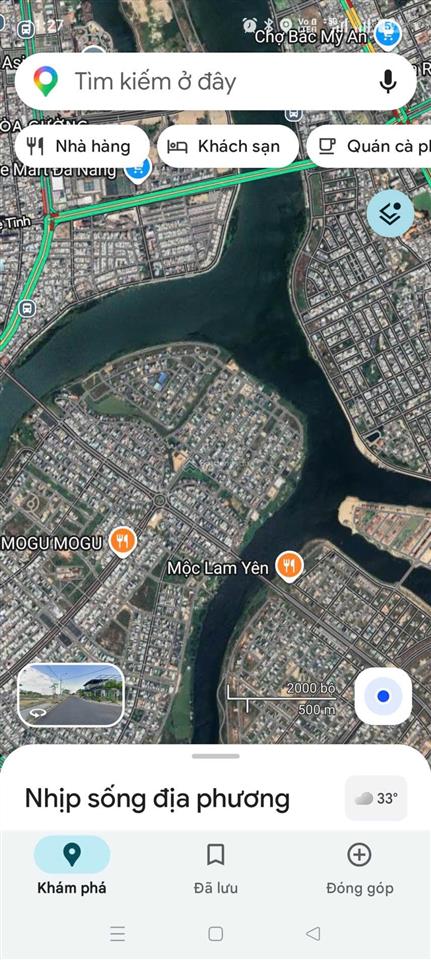The width and height of the screenshot is (431, 960).
Task: Open the Mộc Lam Yên restaurant pin
Action: [289, 566]
